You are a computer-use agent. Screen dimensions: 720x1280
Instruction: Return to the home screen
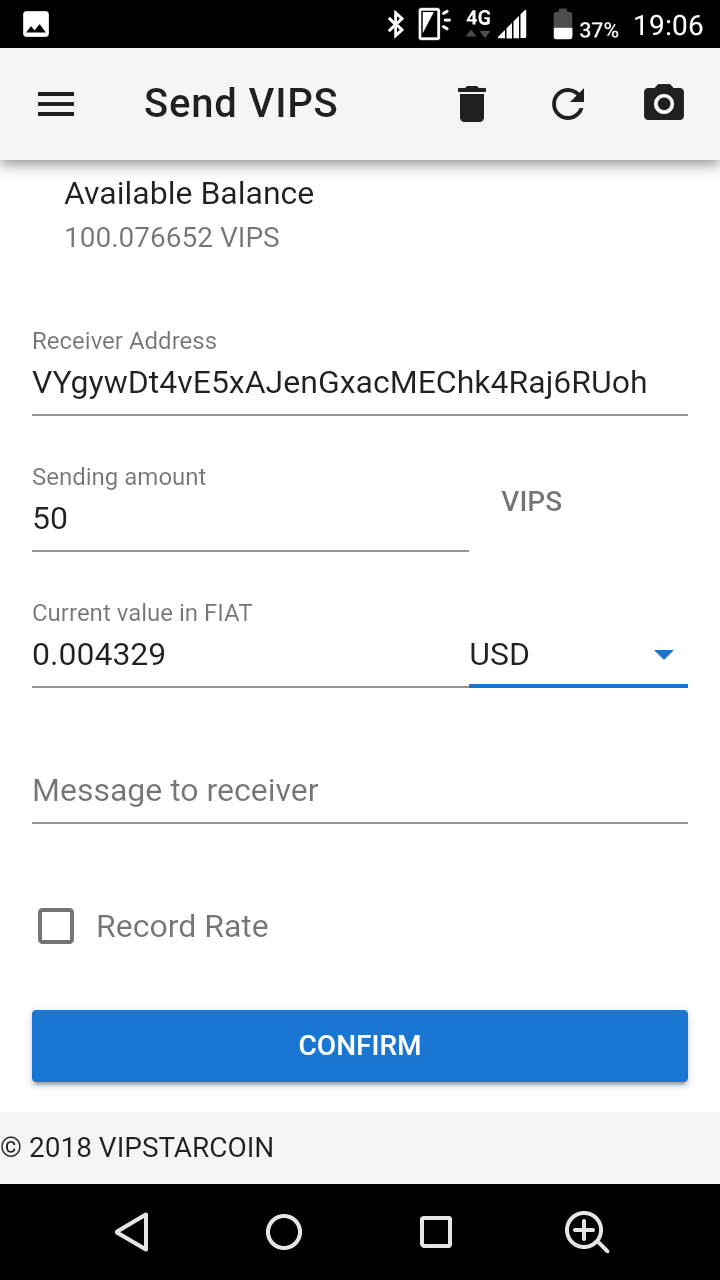284,1232
